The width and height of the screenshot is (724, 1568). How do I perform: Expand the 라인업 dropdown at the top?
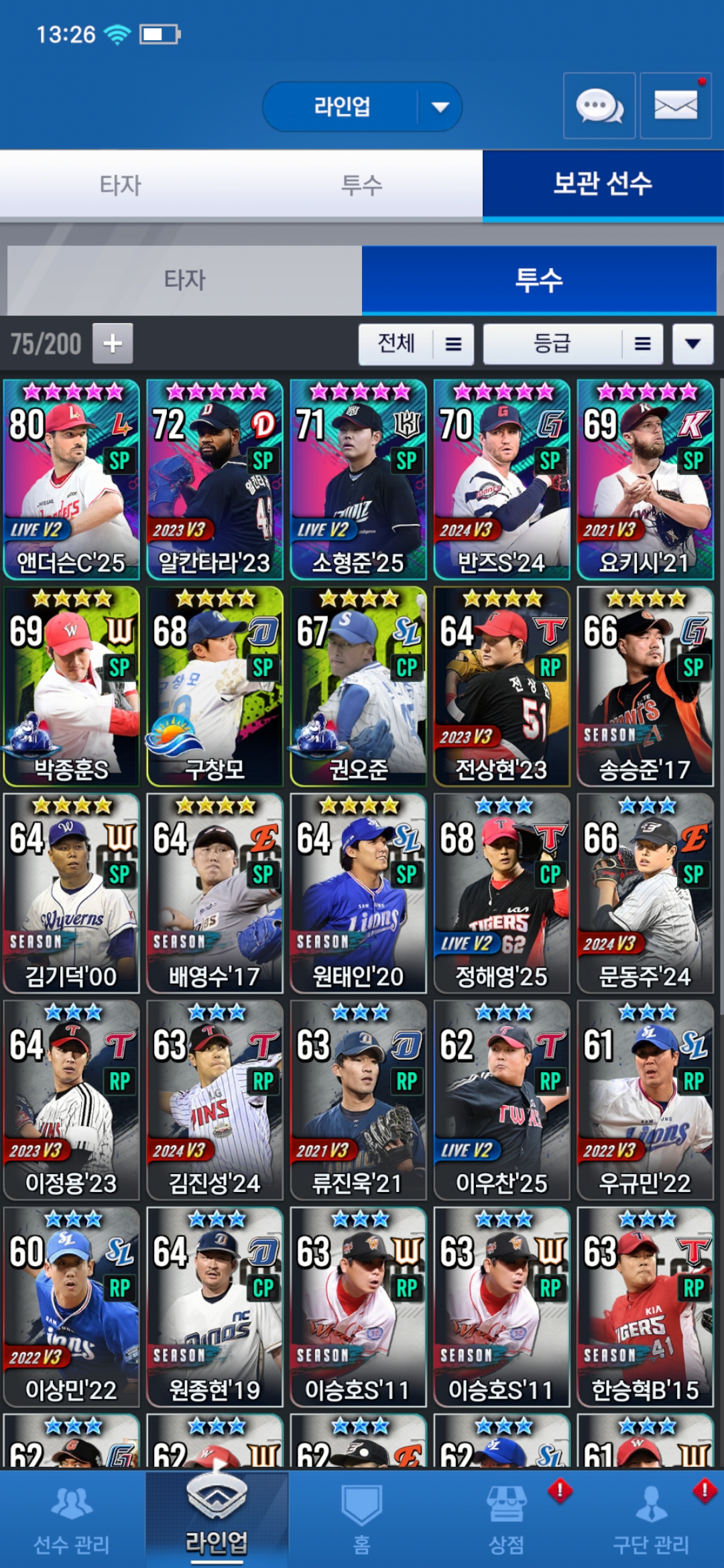[x=362, y=107]
